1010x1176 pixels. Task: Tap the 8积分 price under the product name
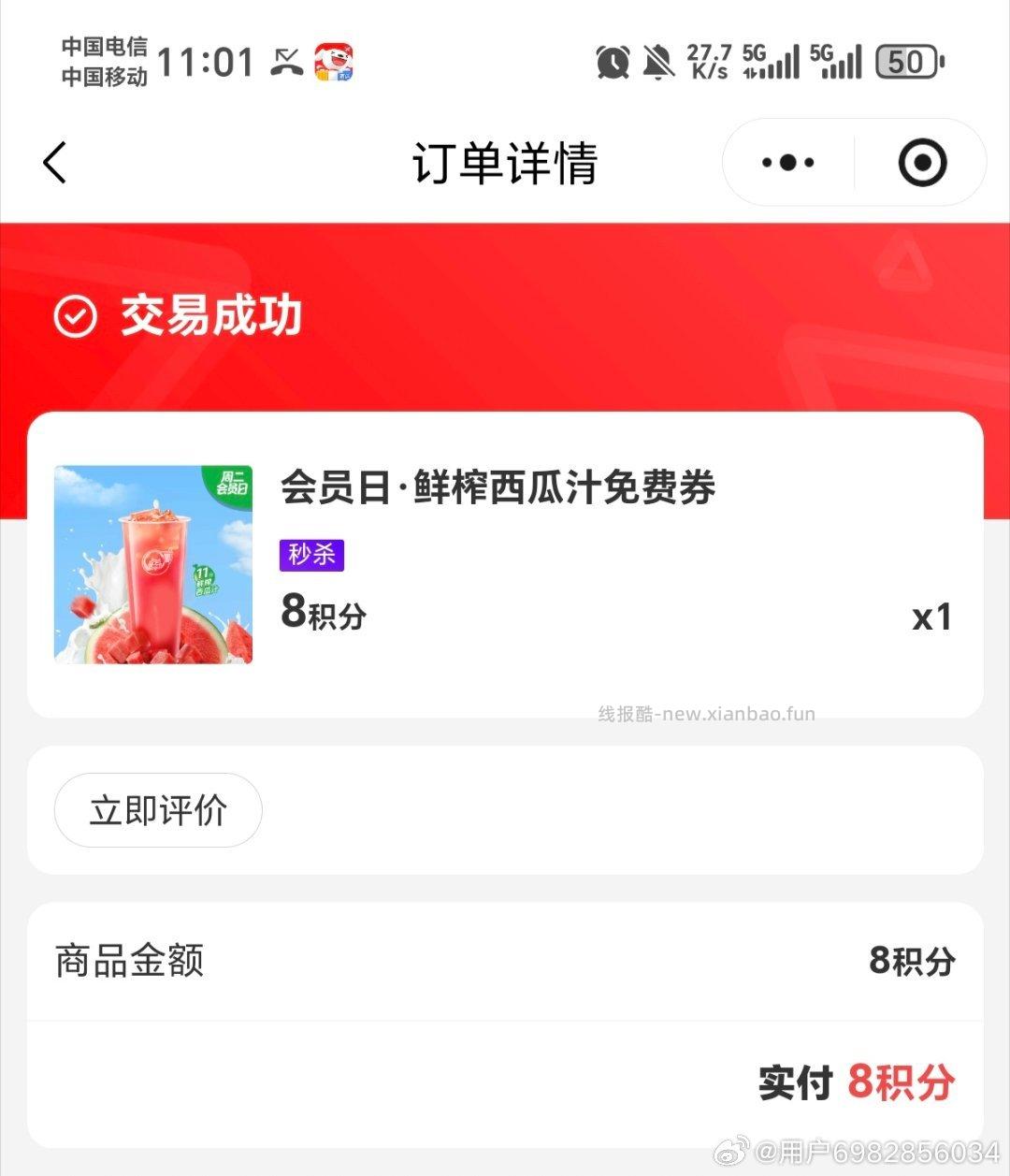tap(324, 615)
